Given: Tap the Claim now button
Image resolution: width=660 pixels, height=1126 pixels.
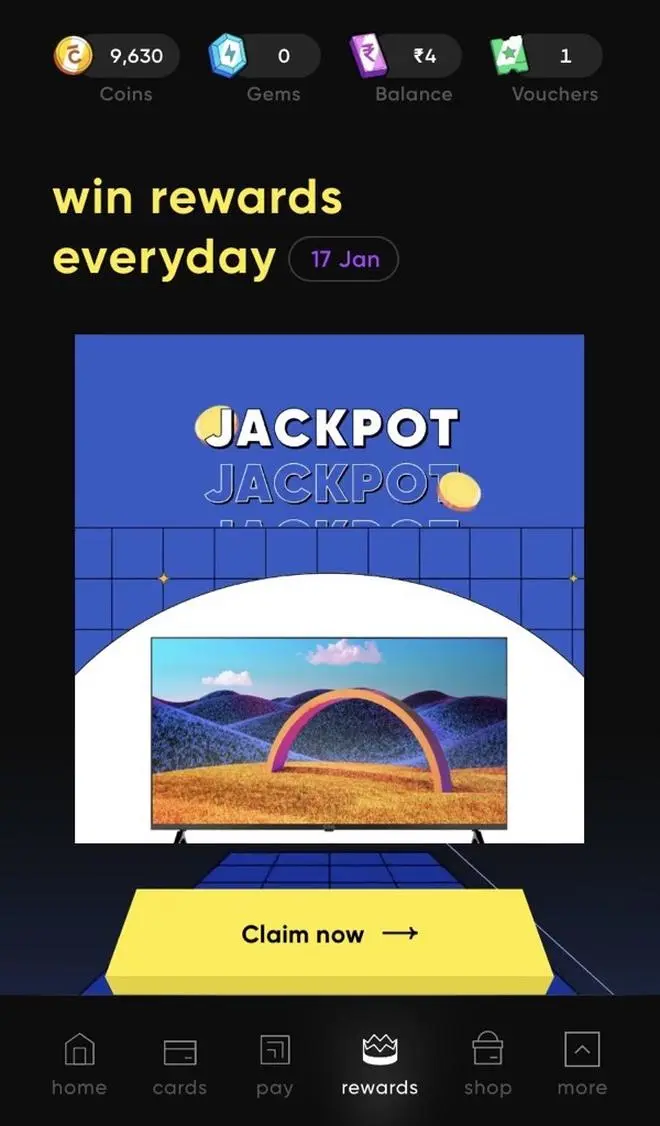Looking at the screenshot, I should pos(329,934).
